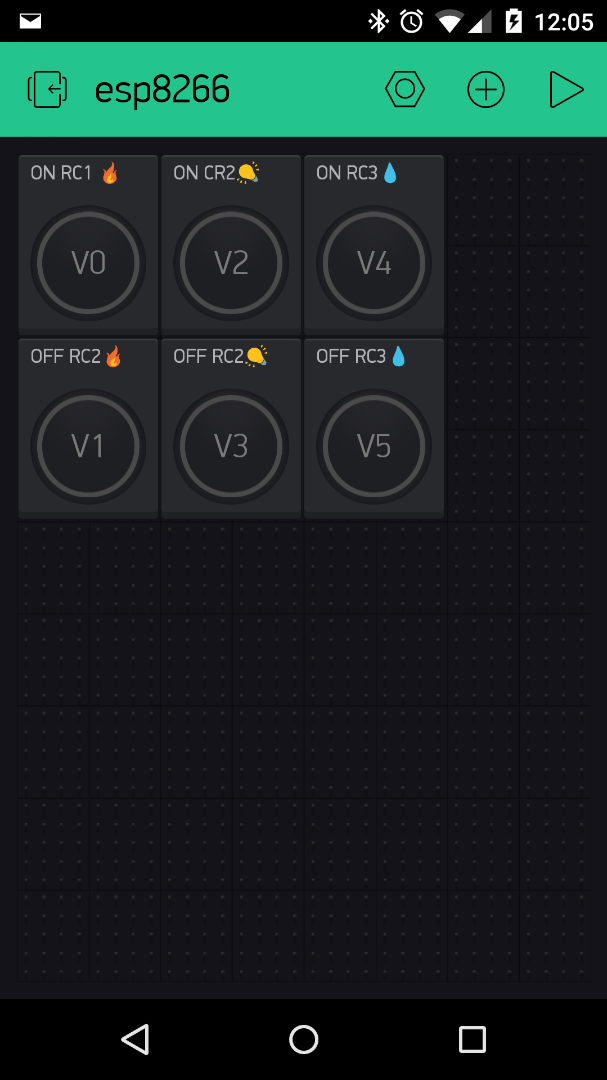Add a new widget with the plus icon
This screenshot has width=607, height=1080.
pyautogui.click(x=486, y=90)
